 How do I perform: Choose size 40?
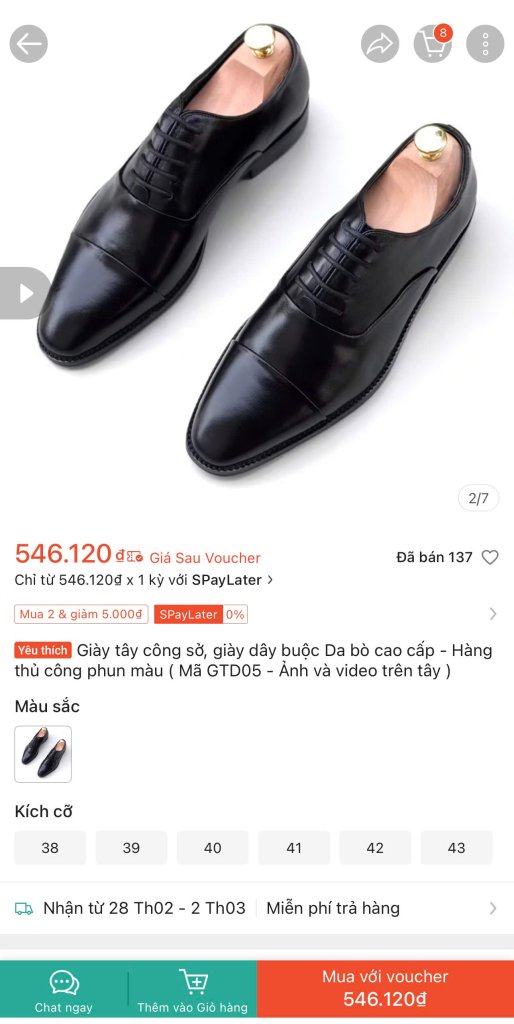(212, 848)
